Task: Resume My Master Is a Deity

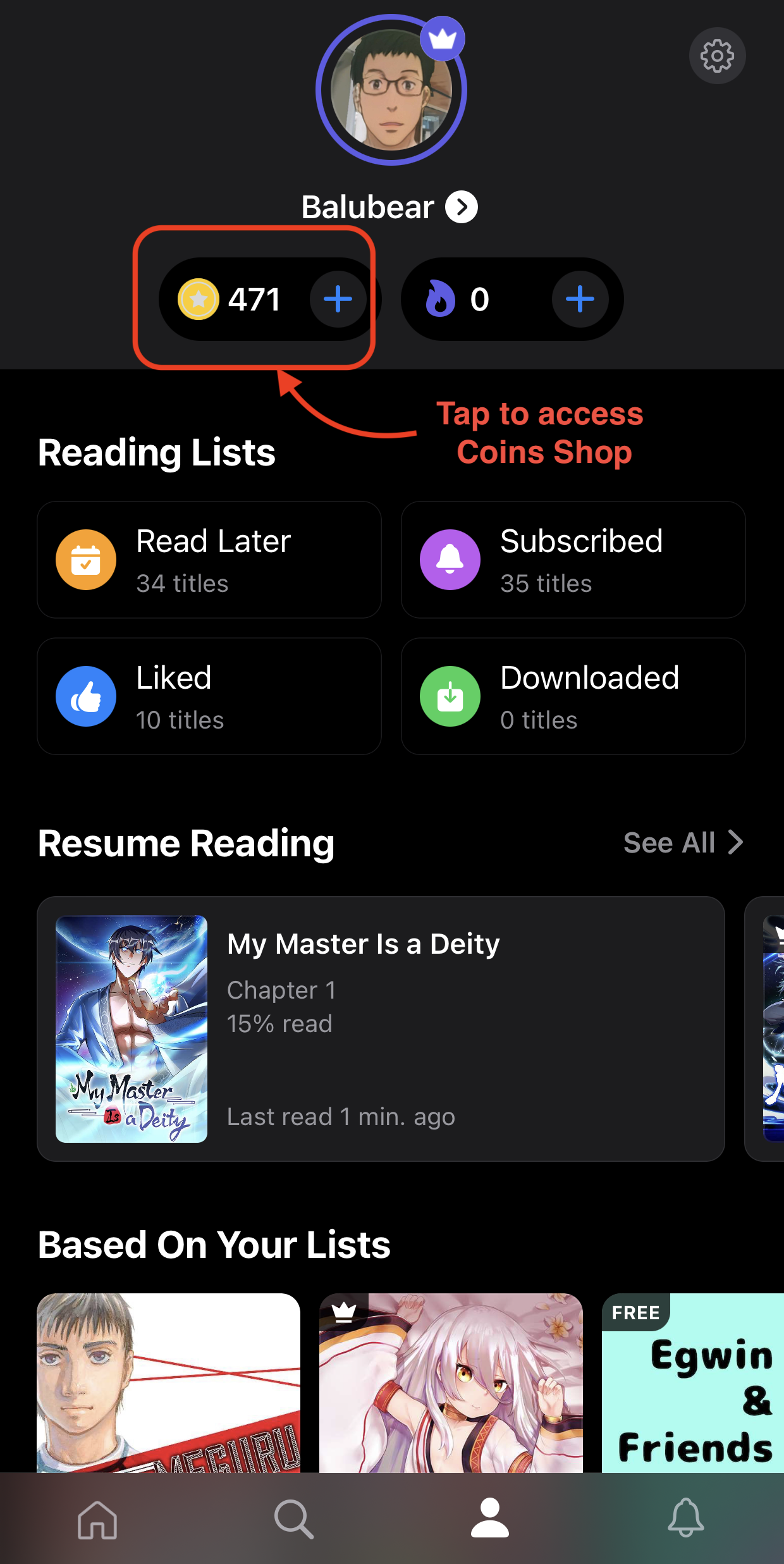Action: click(x=381, y=1029)
